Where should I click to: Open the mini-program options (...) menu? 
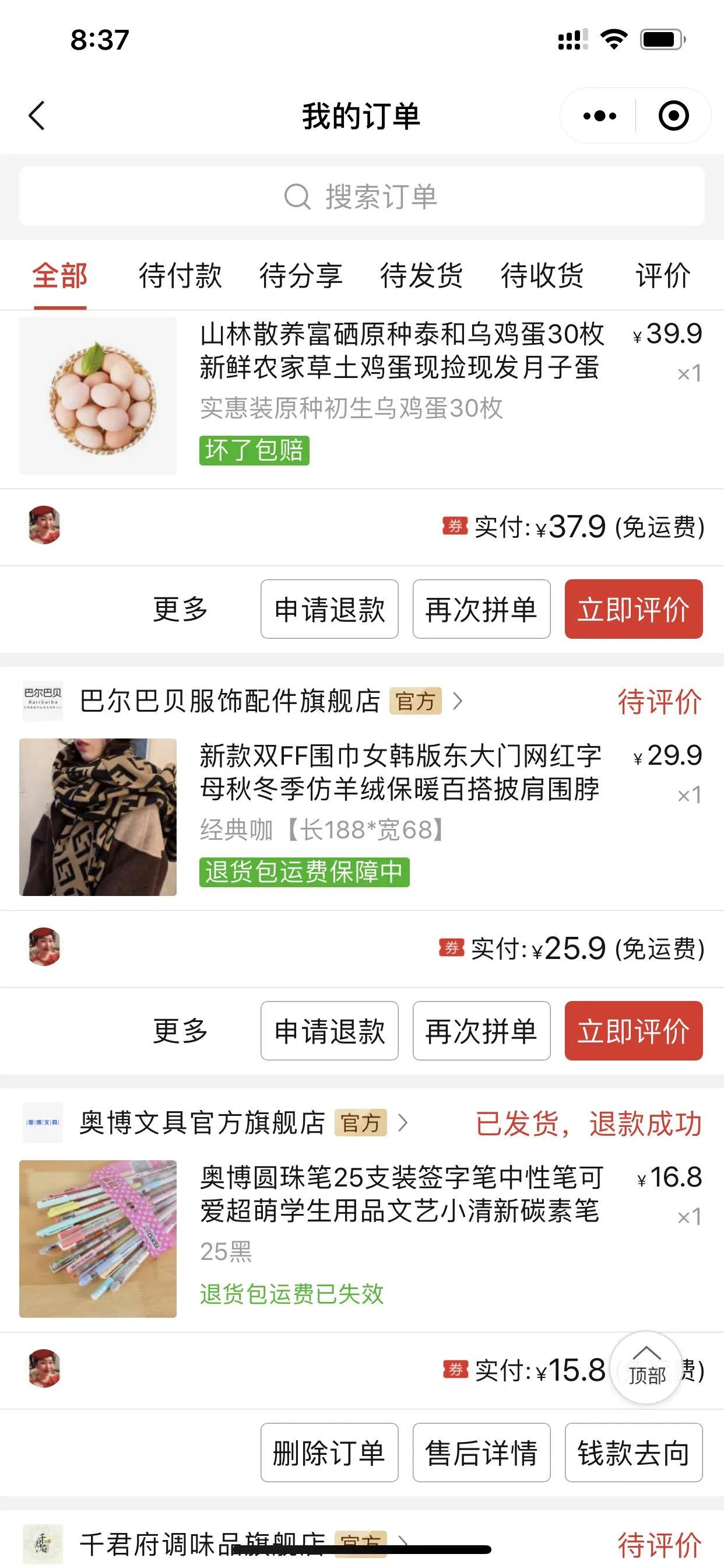[599, 114]
